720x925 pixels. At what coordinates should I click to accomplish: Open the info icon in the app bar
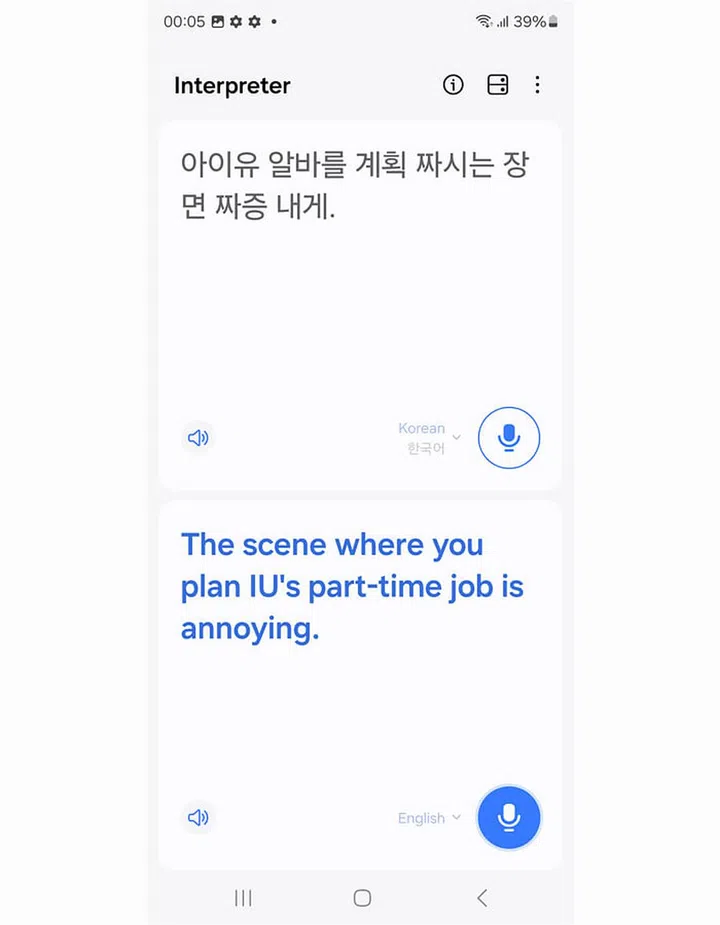[x=453, y=85]
